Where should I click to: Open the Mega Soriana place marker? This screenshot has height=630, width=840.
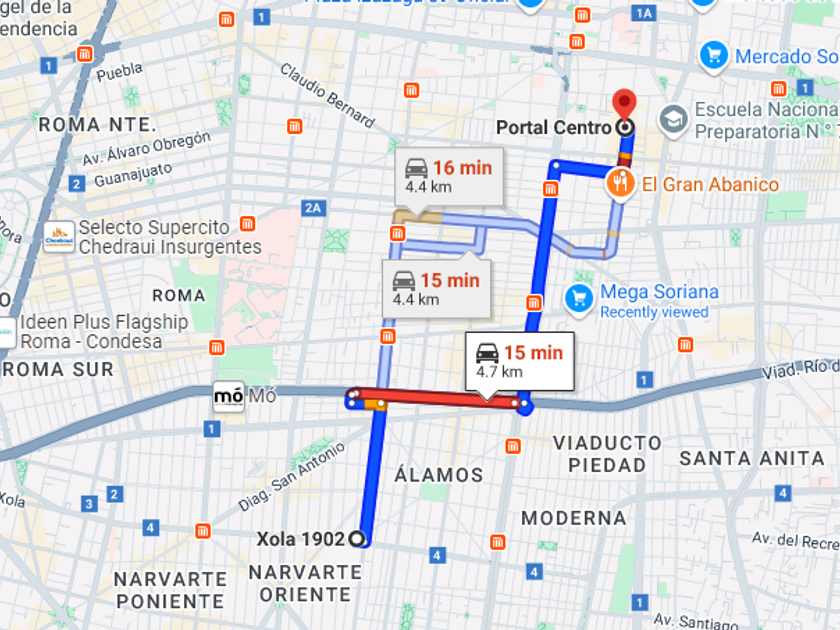pyautogui.click(x=578, y=297)
